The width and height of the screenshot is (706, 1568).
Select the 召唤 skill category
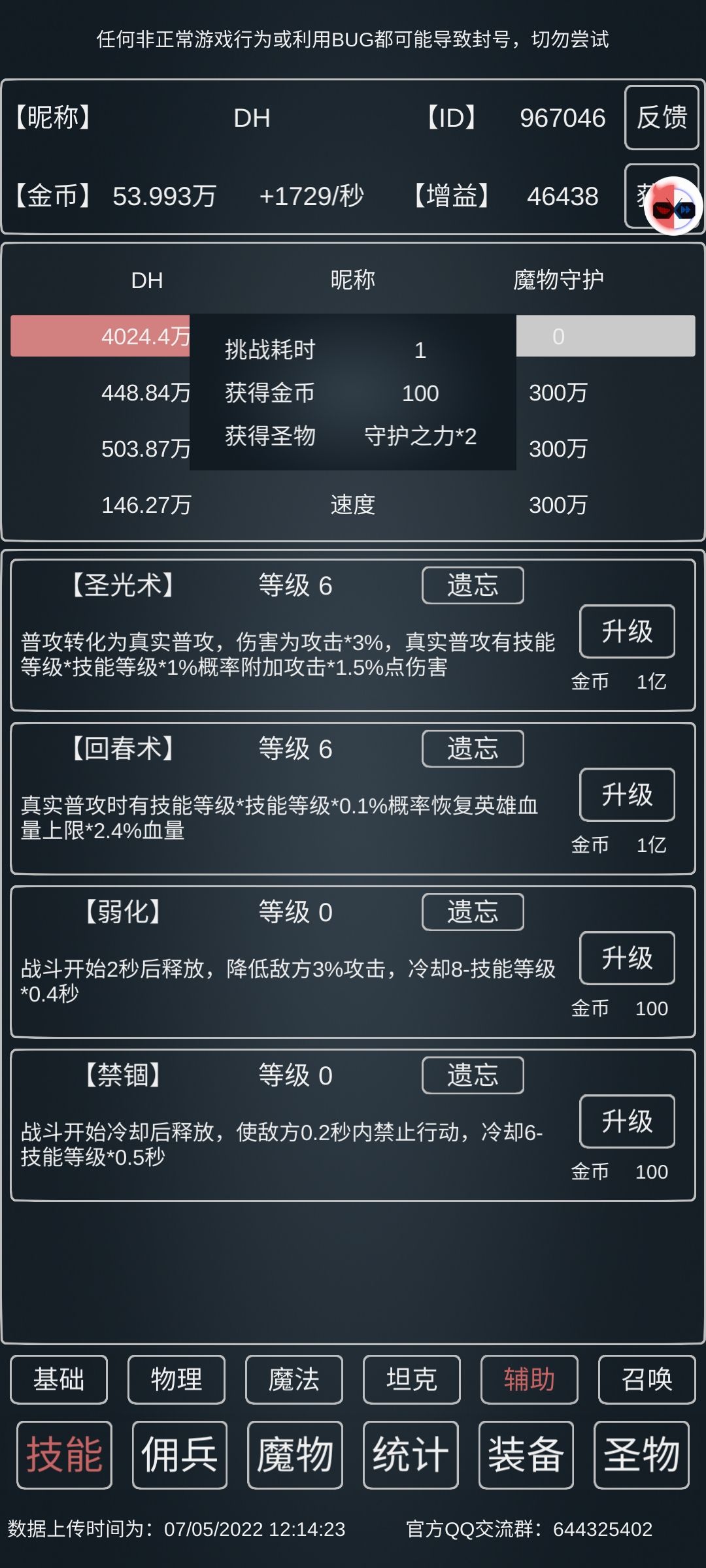coord(647,1380)
